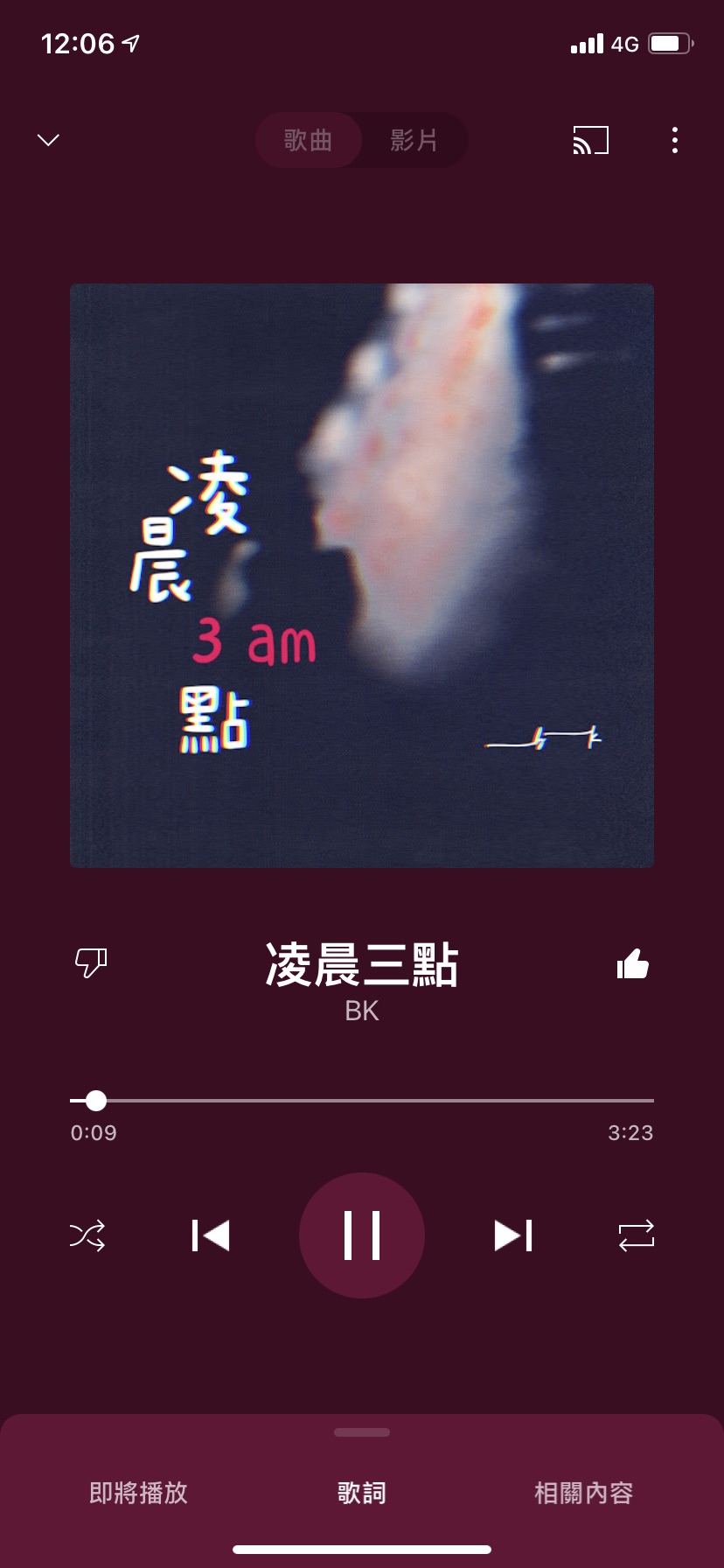The height and width of the screenshot is (1568, 724).
Task: Pause the current song
Action: tap(362, 1235)
